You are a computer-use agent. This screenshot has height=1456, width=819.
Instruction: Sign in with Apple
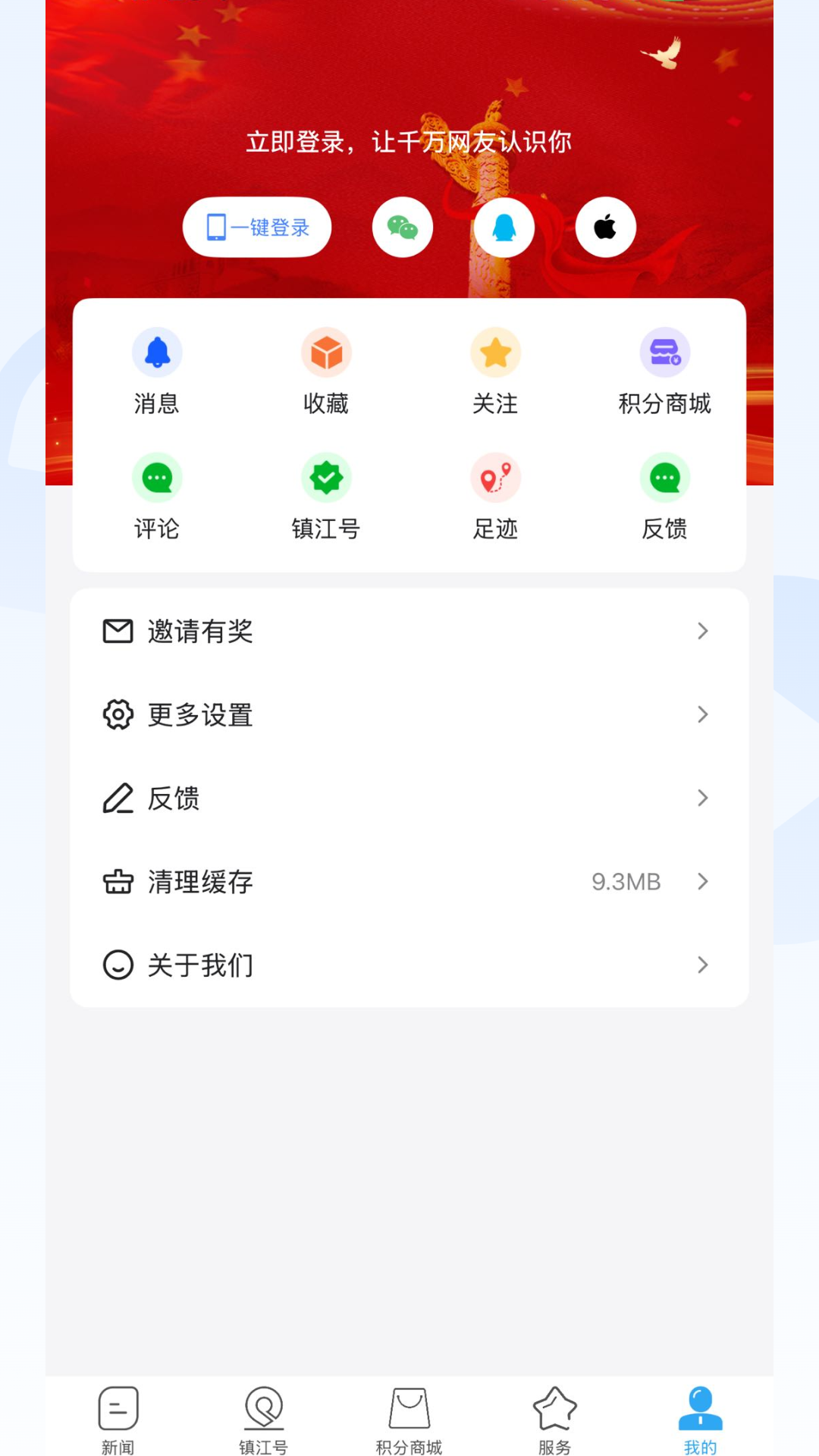605,227
